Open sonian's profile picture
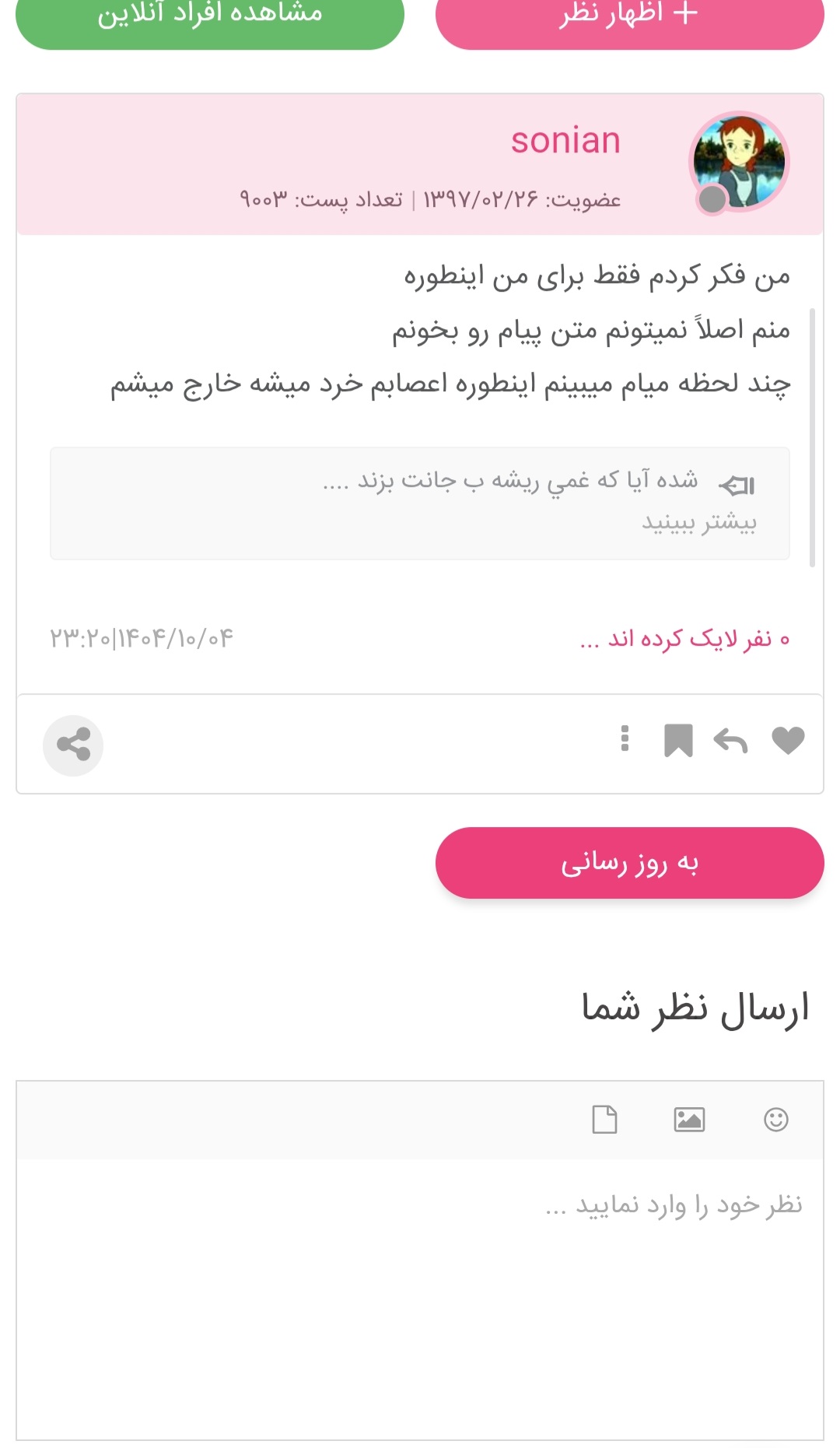Screen dimensions: 840x1448 738,162
